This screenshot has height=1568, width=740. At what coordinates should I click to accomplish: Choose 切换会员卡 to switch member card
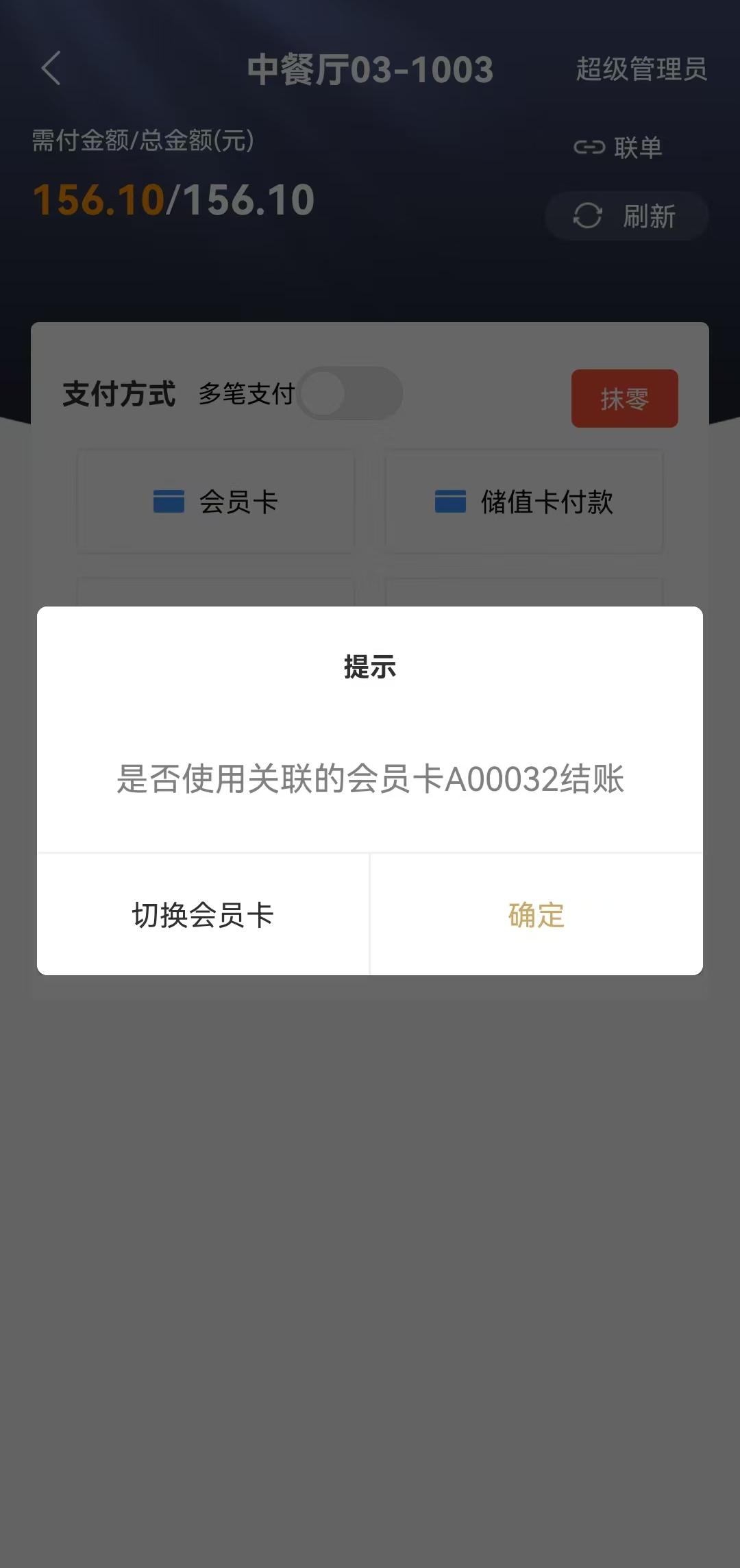pyautogui.click(x=203, y=914)
